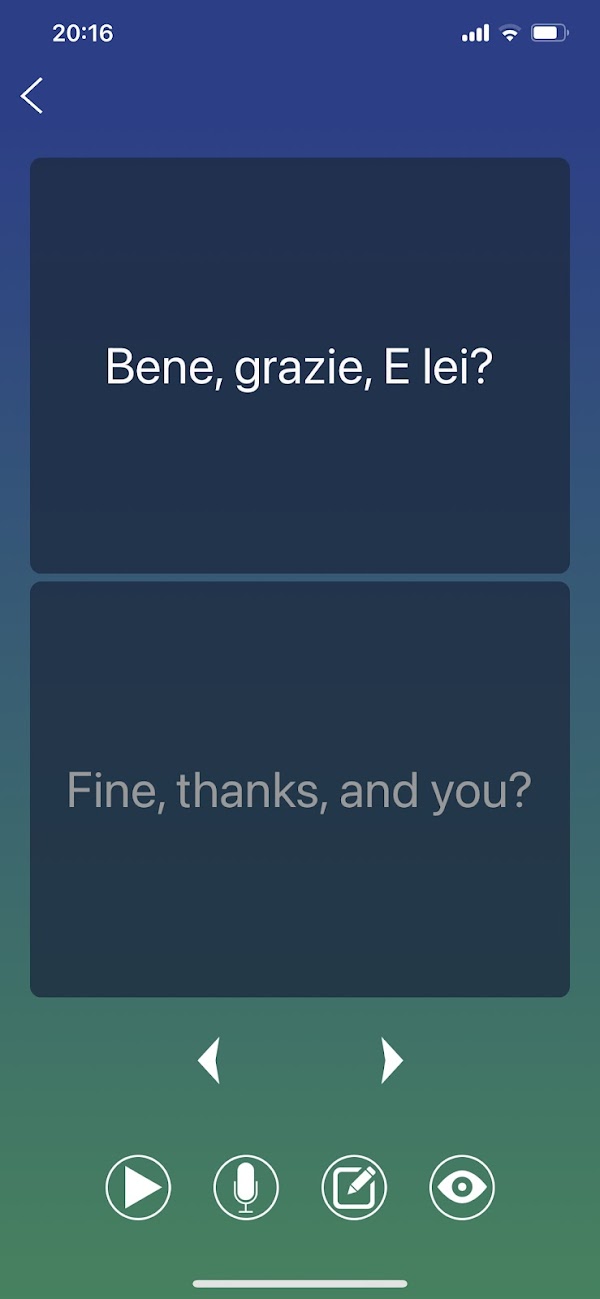Image resolution: width=600 pixels, height=1299 pixels.
Task: Play the Italian phrase audio
Action: (x=138, y=1187)
